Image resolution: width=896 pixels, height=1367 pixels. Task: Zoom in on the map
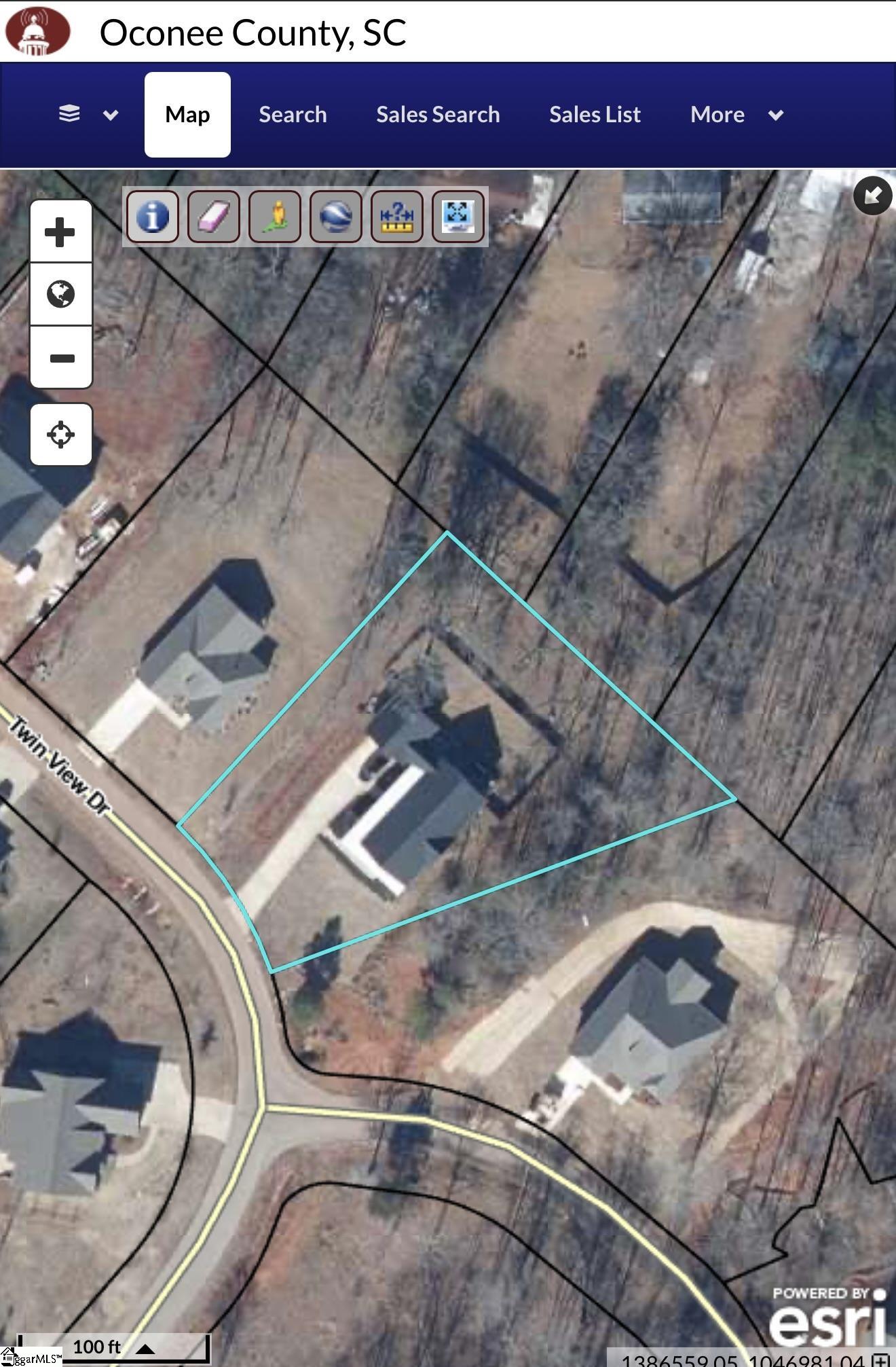[x=60, y=232]
